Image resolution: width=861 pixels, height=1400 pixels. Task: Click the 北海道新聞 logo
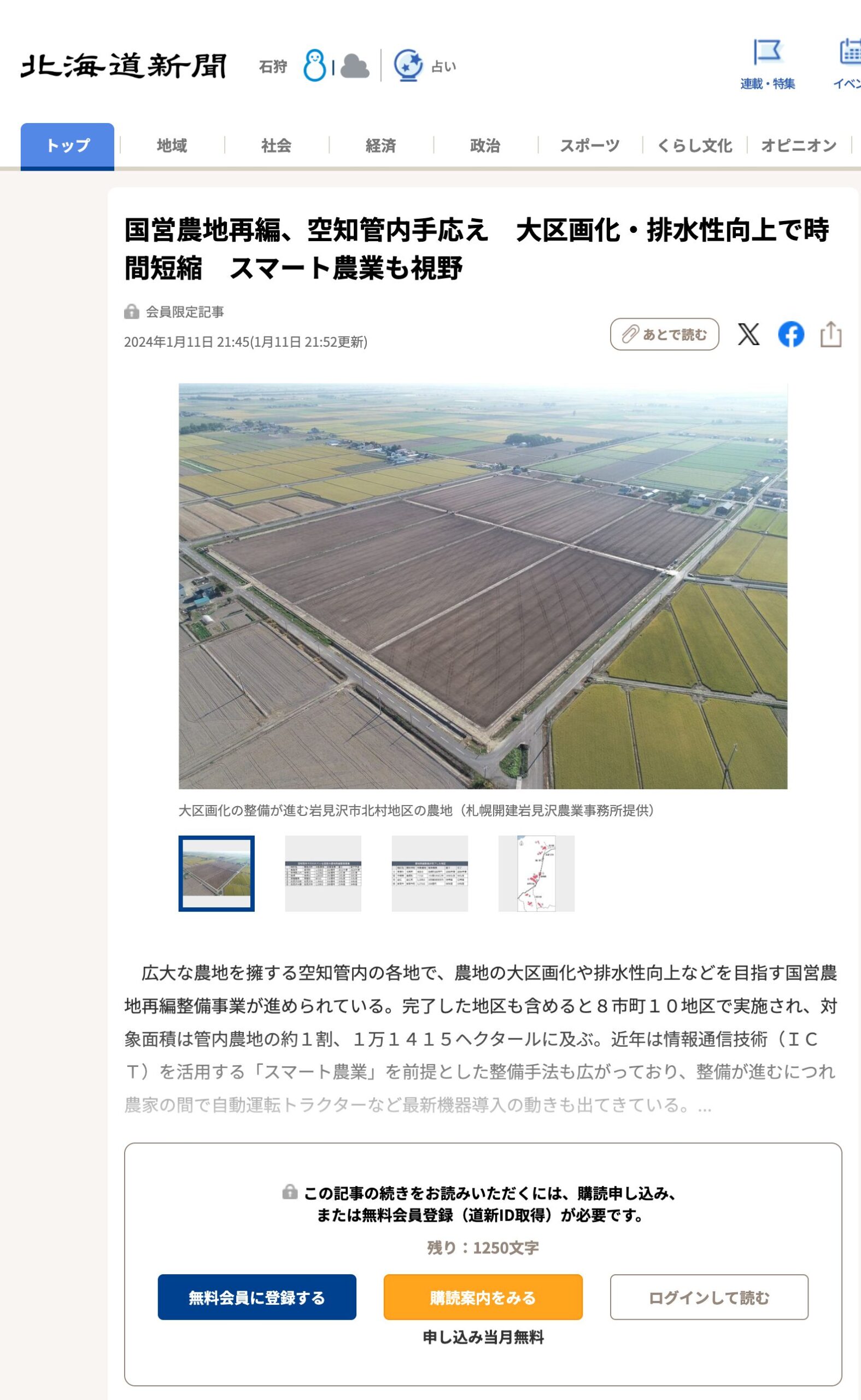pyautogui.click(x=124, y=65)
